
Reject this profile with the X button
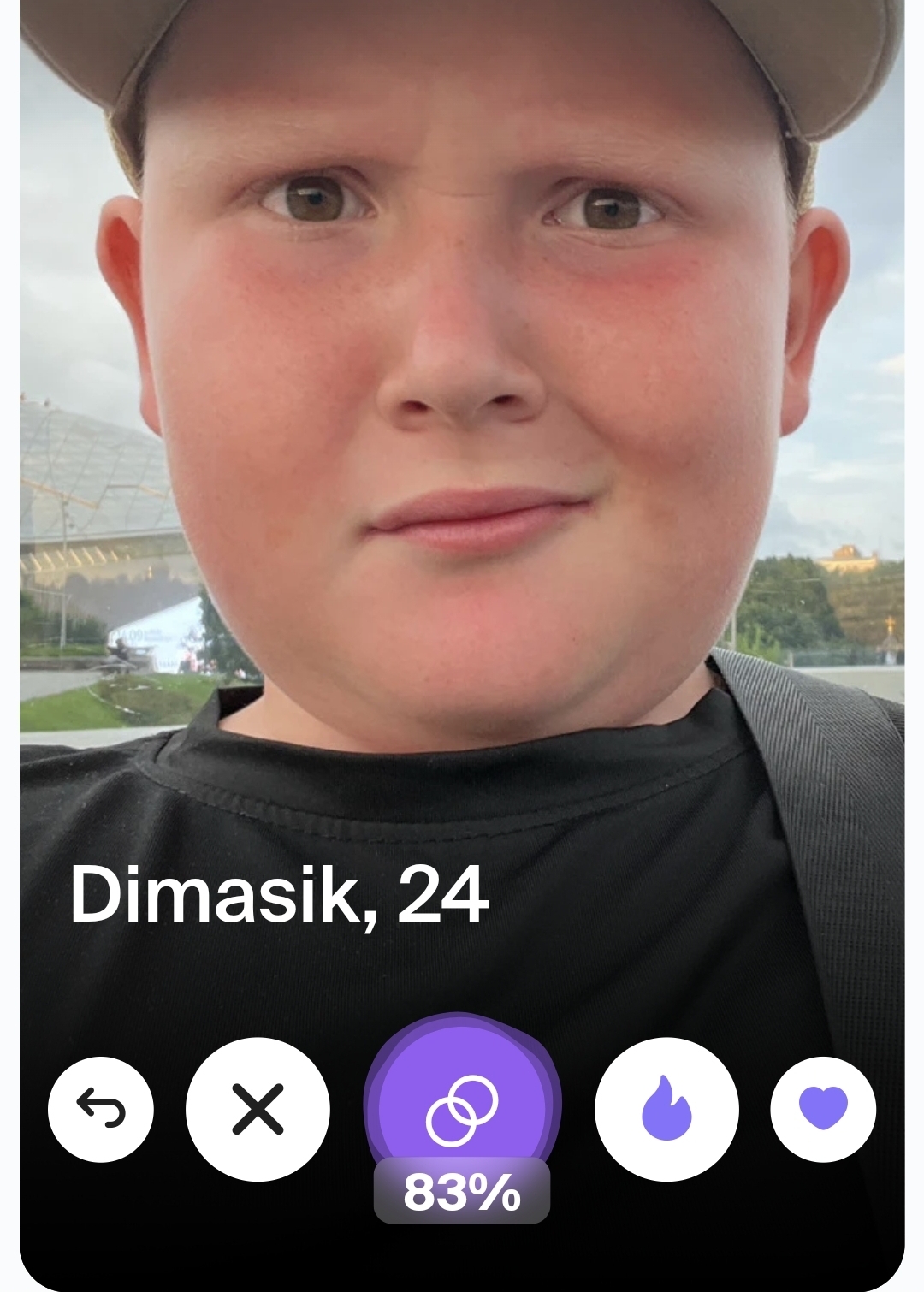pos(258,1109)
